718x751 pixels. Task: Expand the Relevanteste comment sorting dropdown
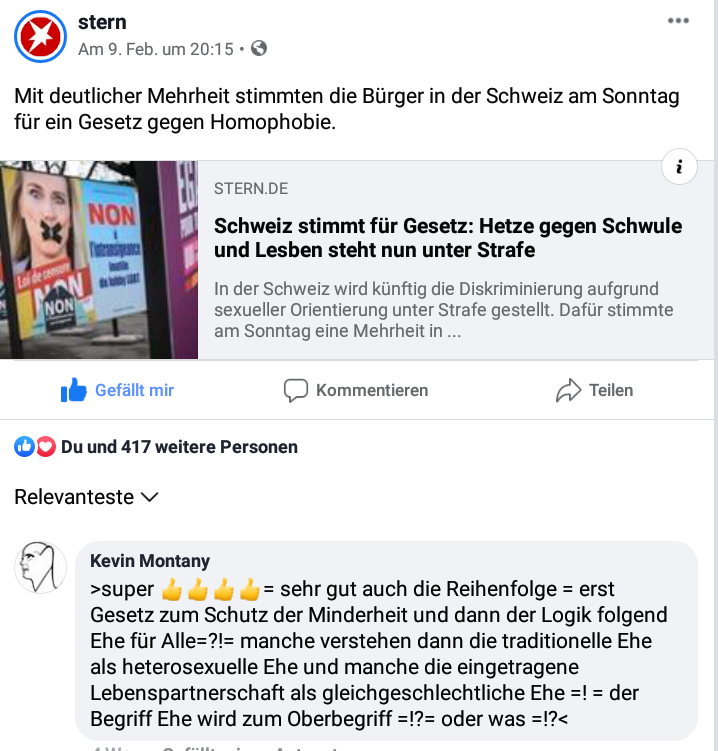(x=87, y=497)
